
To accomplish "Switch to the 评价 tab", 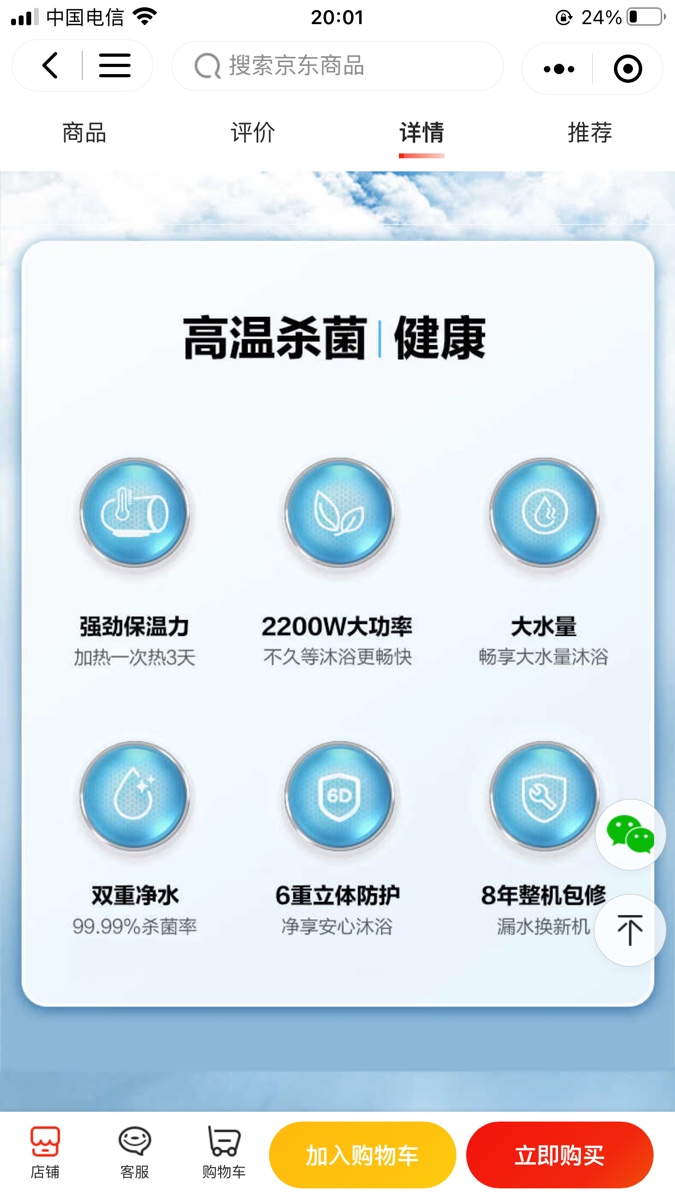I will point(252,133).
